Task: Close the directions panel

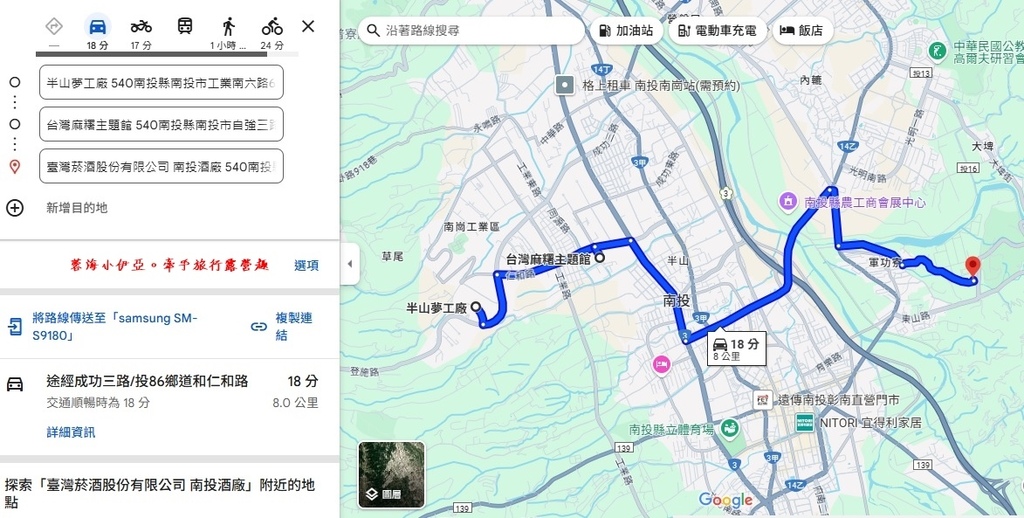Action: (x=308, y=26)
